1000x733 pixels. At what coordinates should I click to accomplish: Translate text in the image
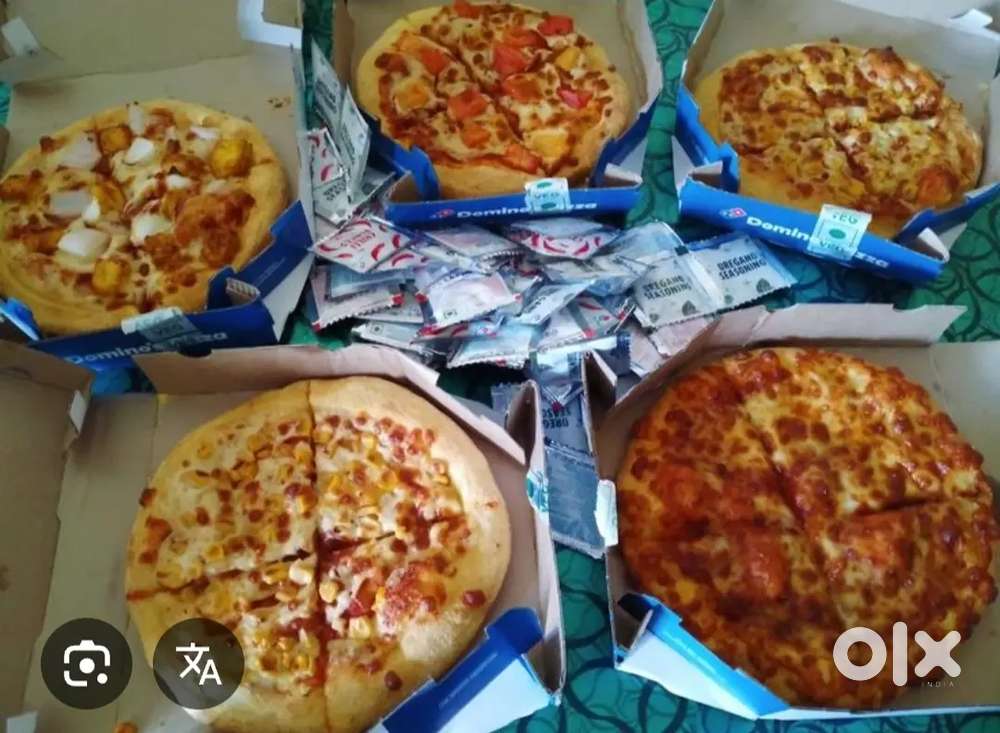198,664
